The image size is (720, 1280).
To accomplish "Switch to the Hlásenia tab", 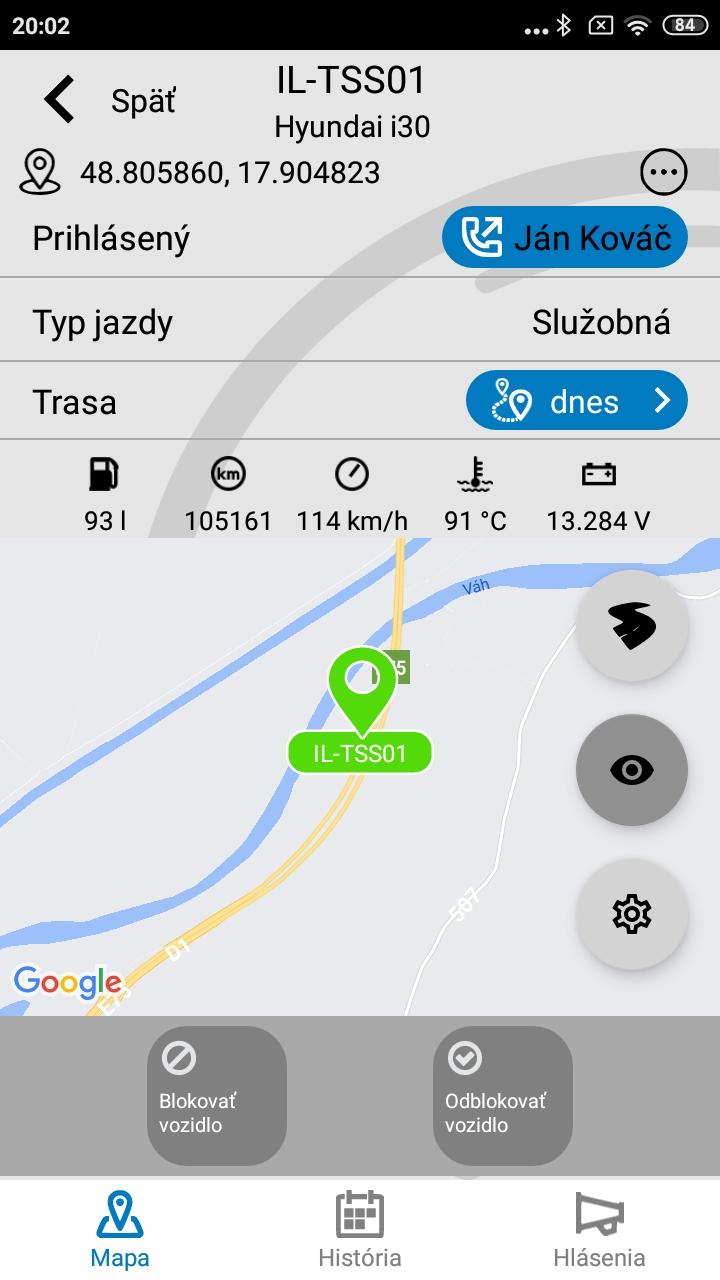I will tap(599, 1230).
